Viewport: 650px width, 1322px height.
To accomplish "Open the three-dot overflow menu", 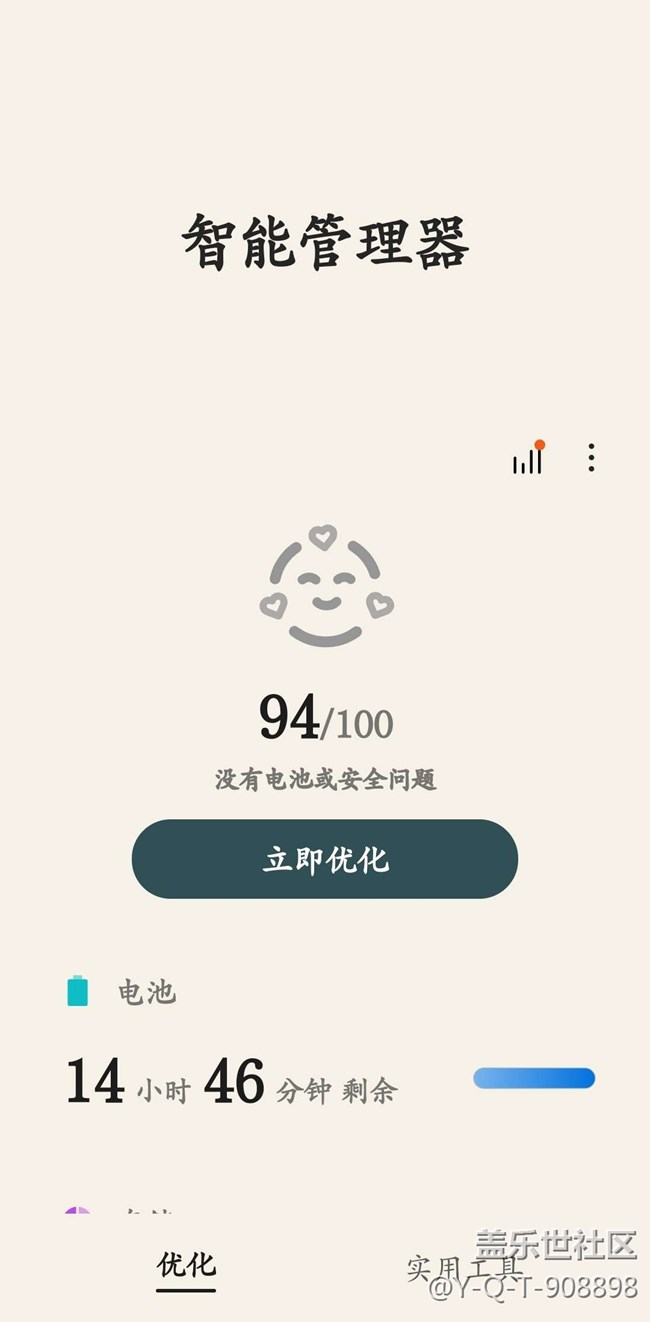I will pyautogui.click(x=591, y=458).
